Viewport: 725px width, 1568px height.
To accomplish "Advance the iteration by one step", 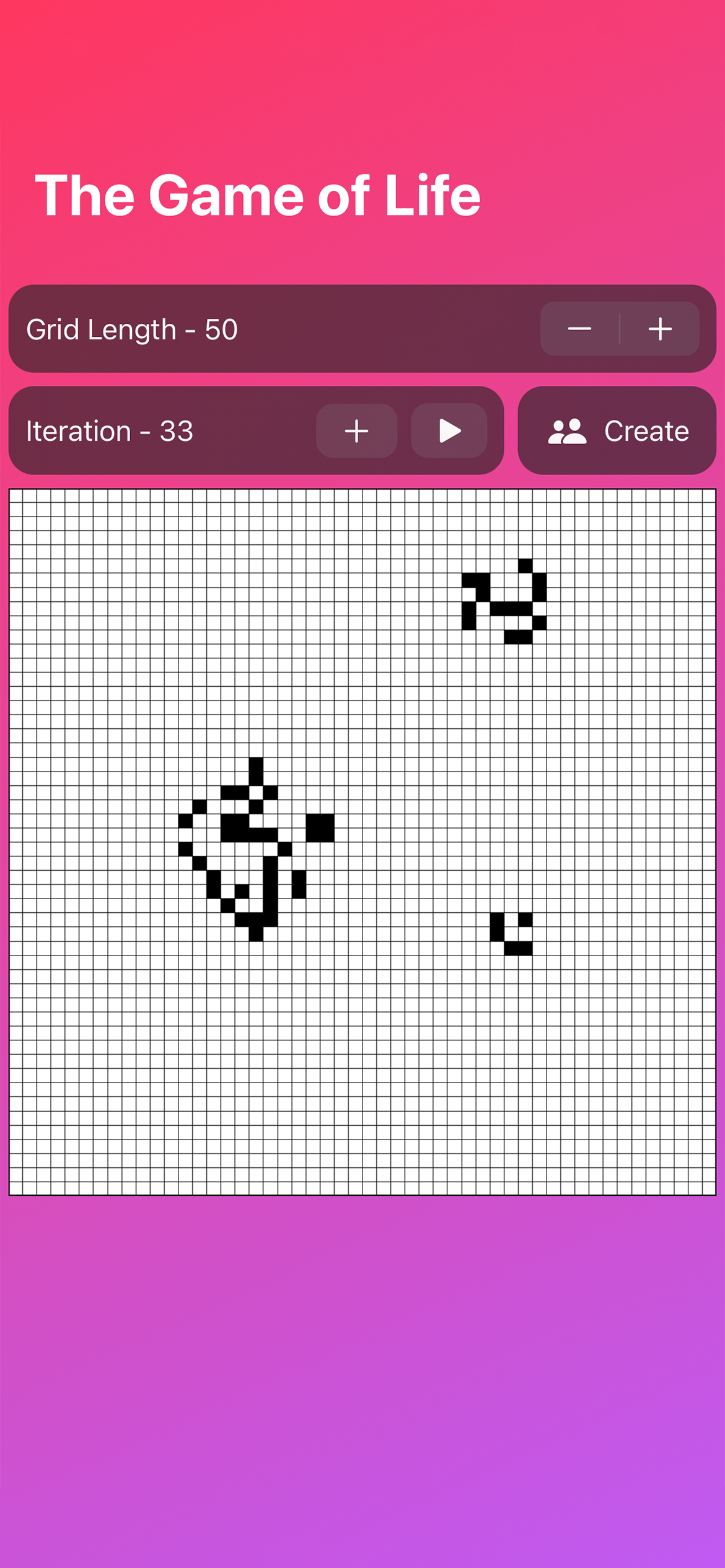I will click(356, 431).
